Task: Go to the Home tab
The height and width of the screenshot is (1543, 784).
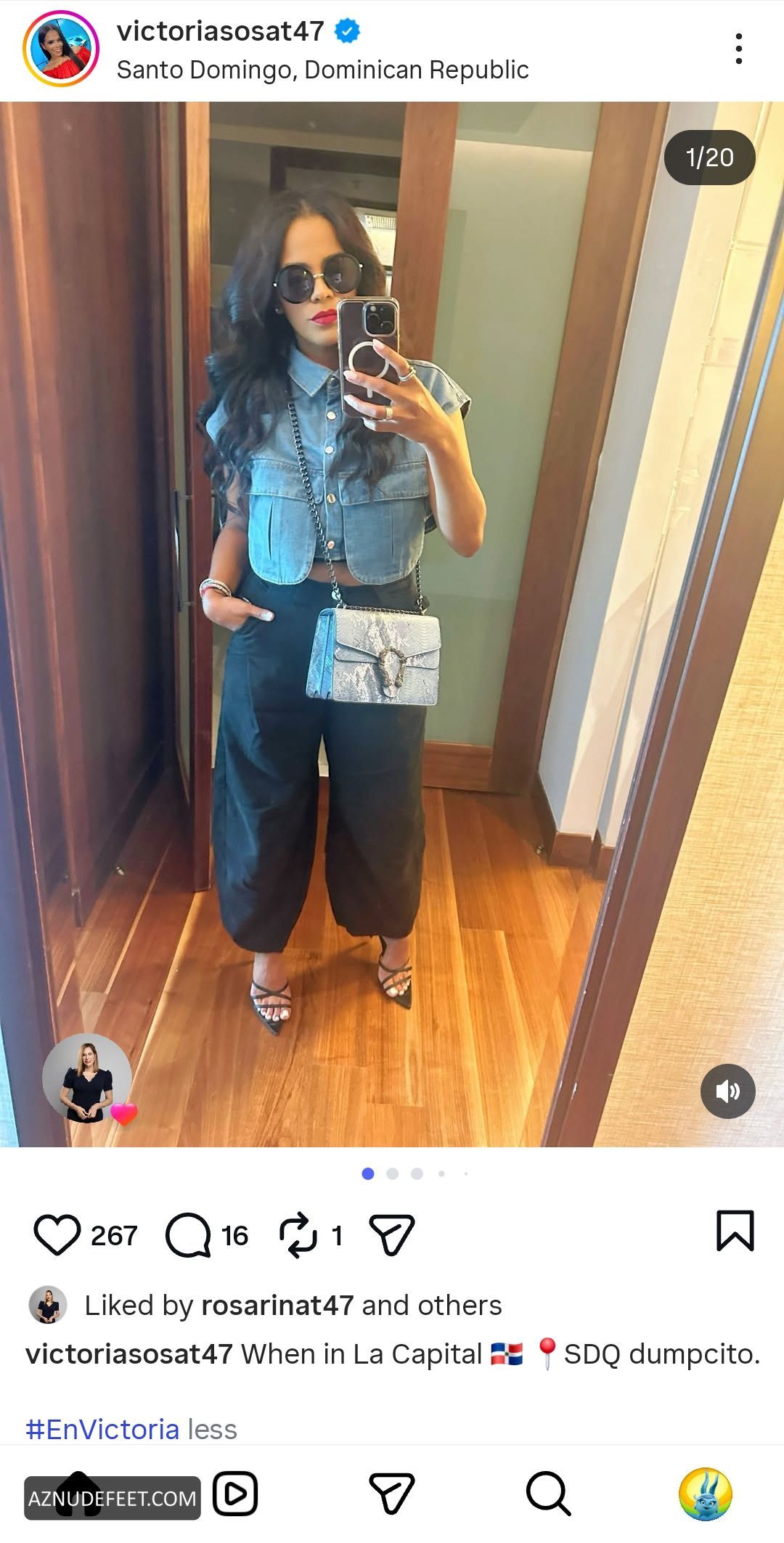Action: point(78,1494)
